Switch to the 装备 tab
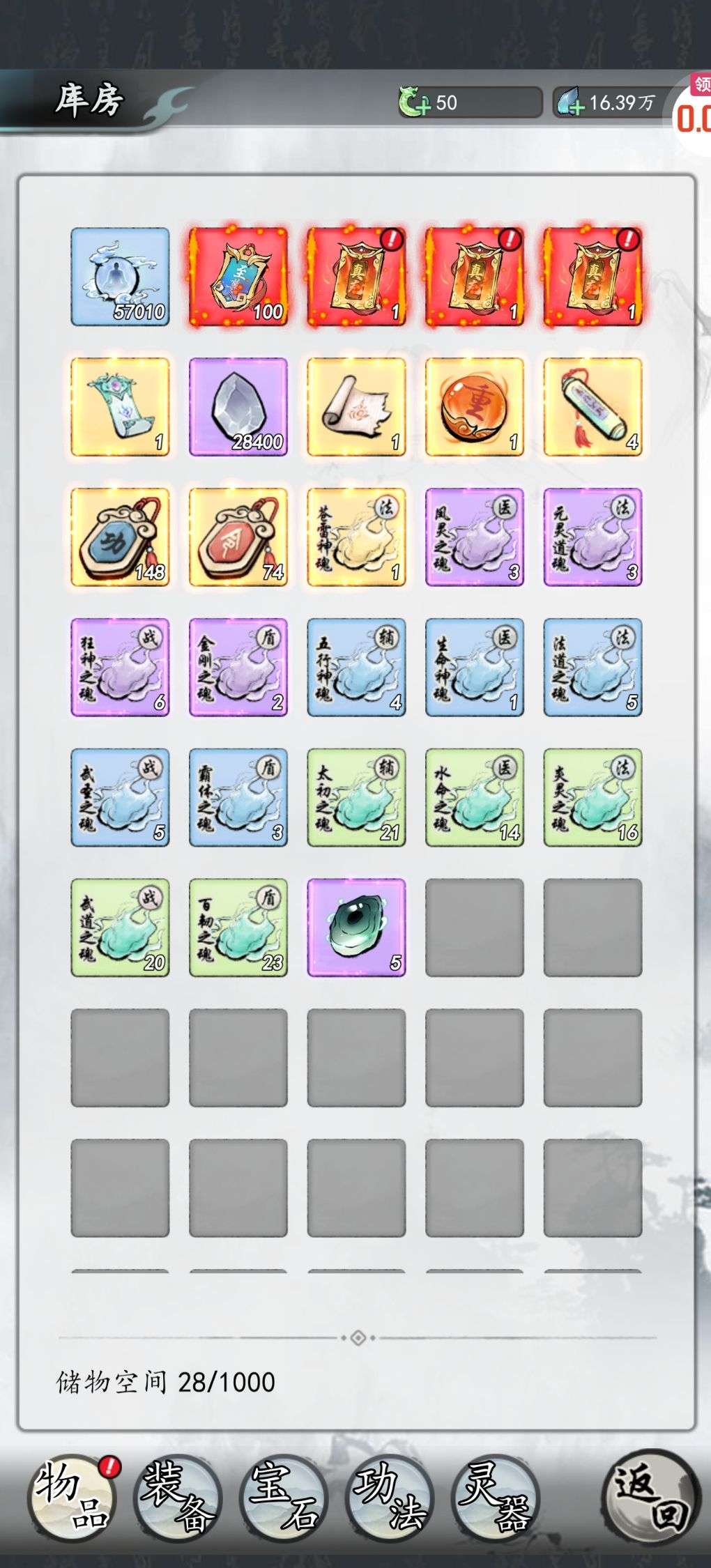711x1568 pixels. (177, 1497)
